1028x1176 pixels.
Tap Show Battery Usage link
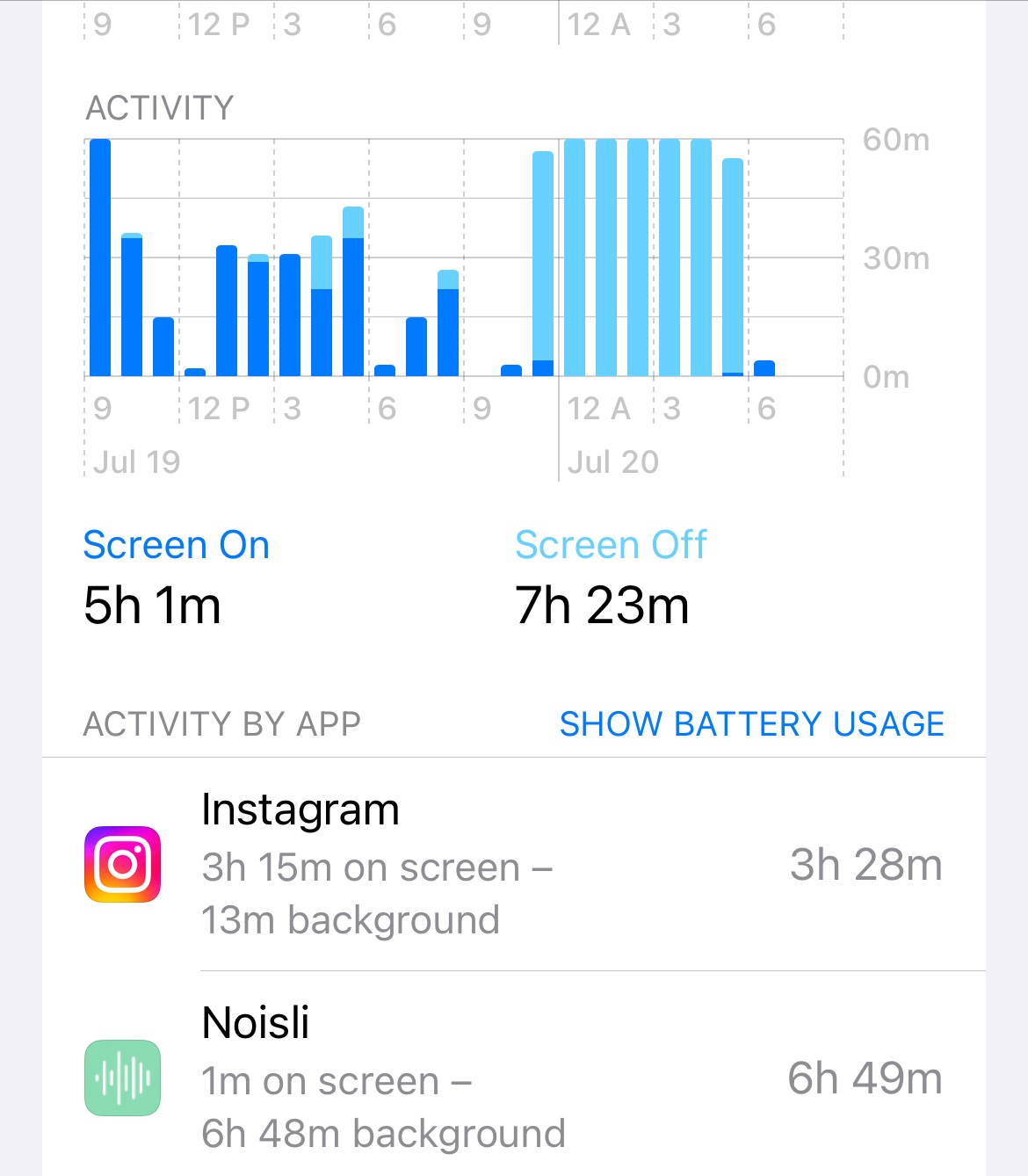click(751, 724)
